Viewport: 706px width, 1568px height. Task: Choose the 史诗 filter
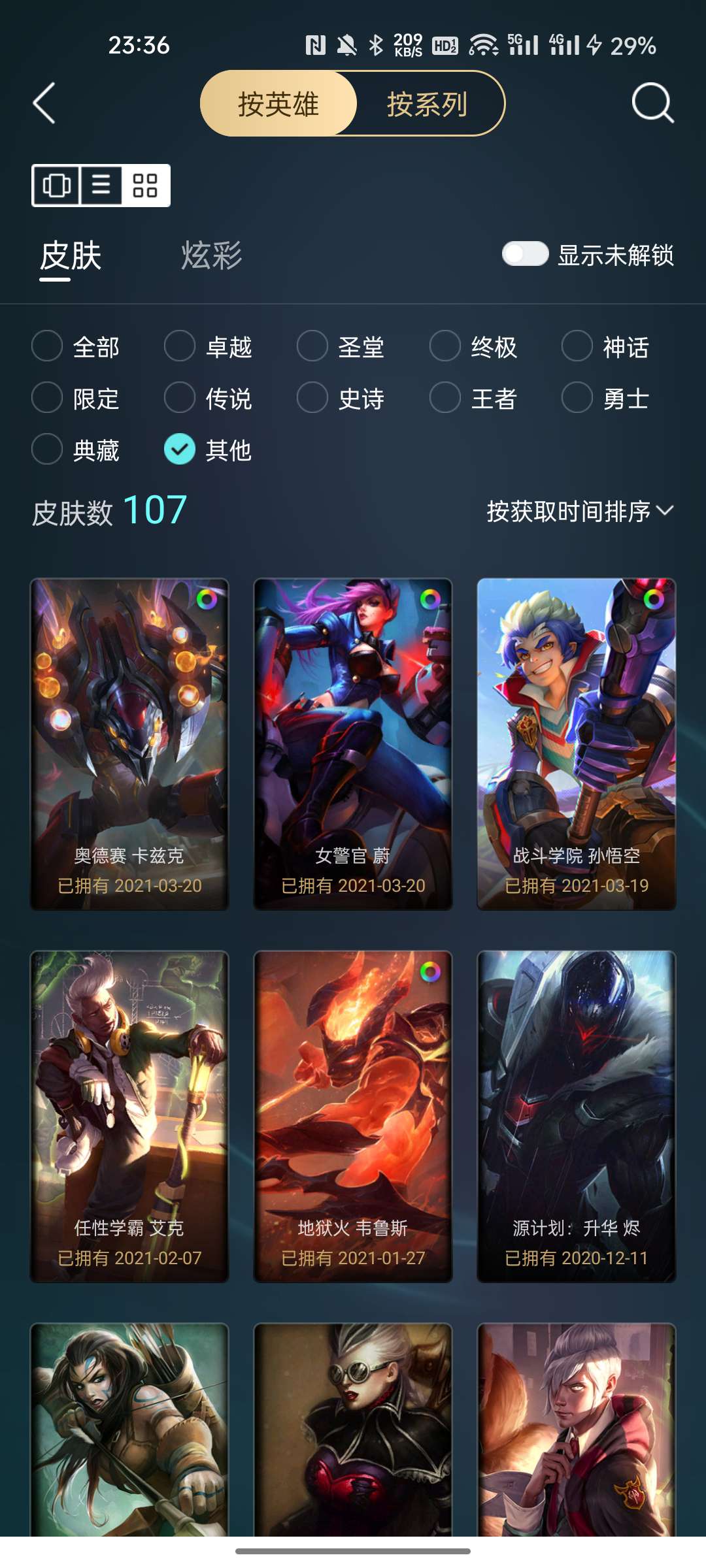(x=341, y=398)
